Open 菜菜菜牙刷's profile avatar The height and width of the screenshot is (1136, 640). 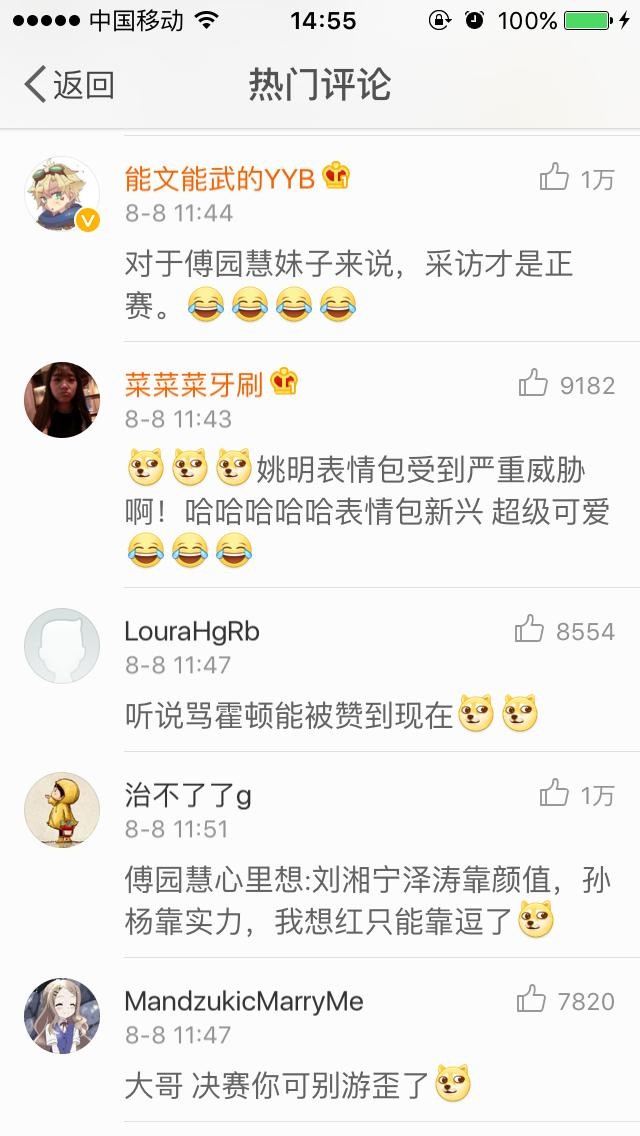click(62, 399)
